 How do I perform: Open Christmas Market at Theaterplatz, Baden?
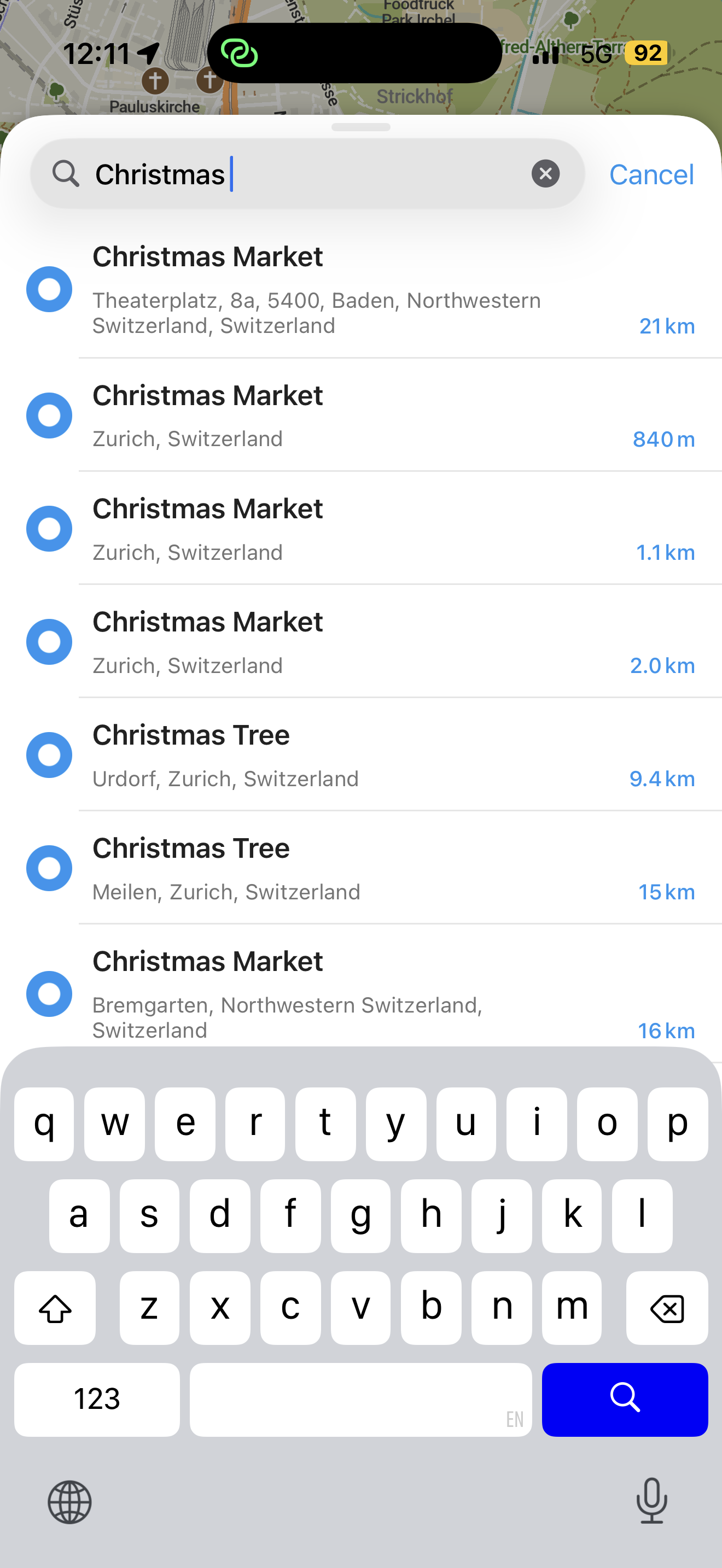(365, 290)
